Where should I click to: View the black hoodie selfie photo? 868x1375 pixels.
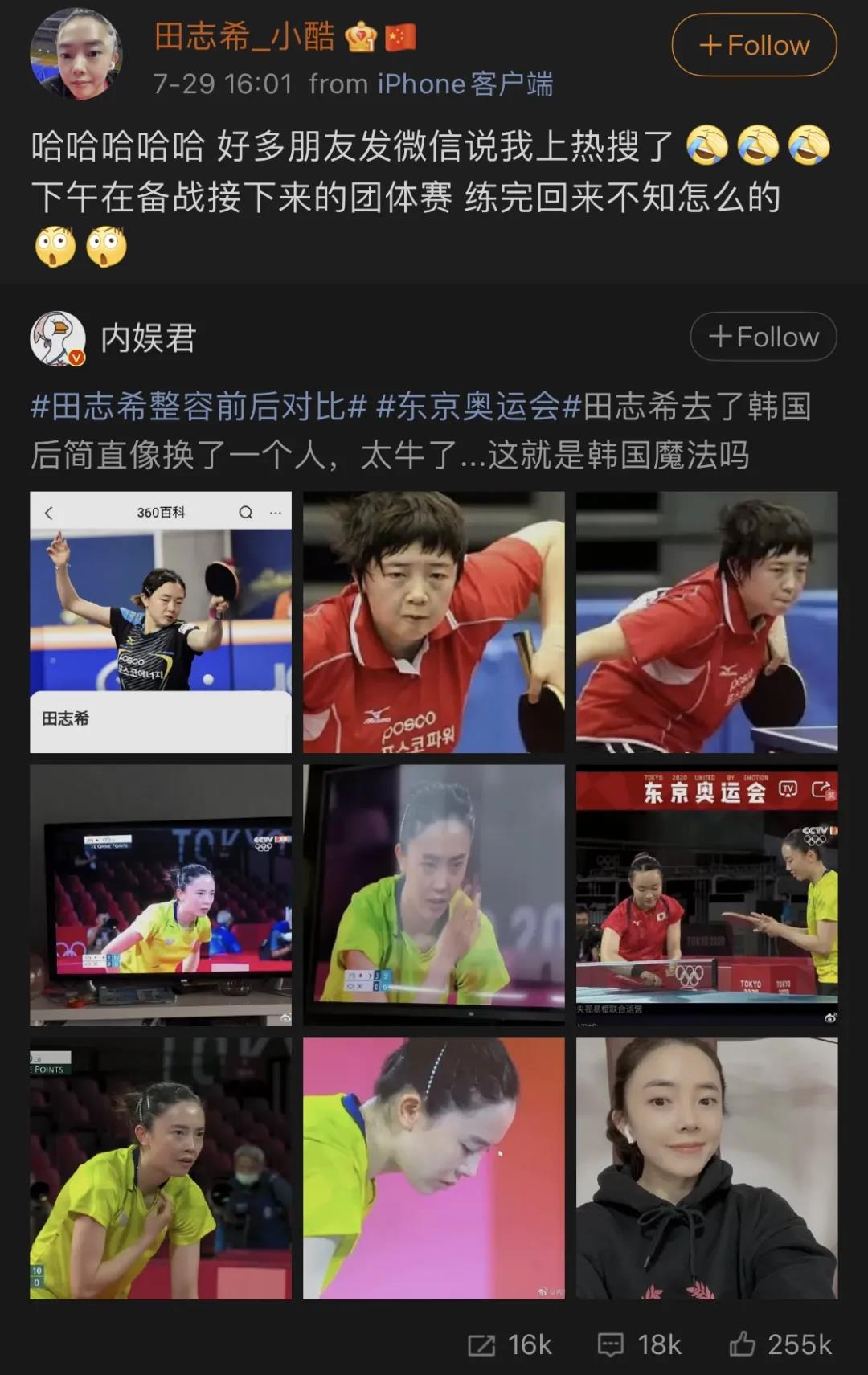click(x=706, y=1168)
